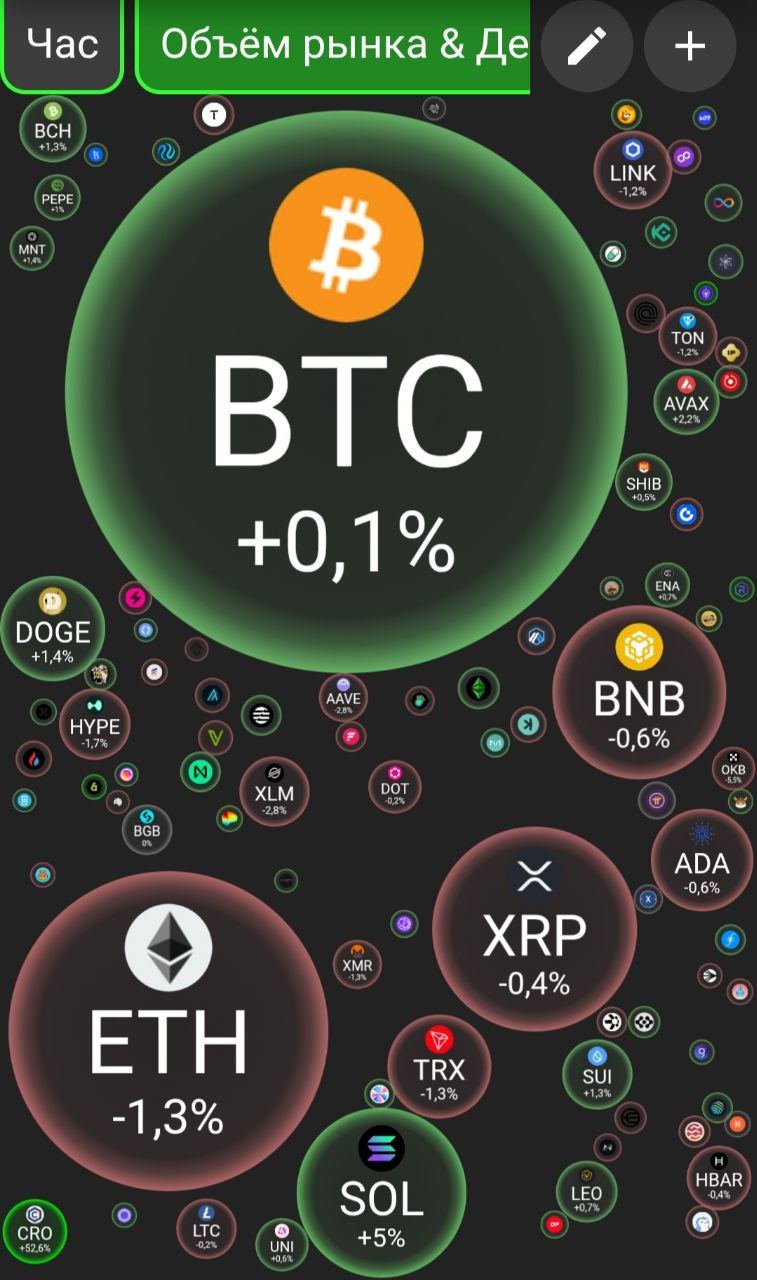Select the Час period tab

click(62, 44)
